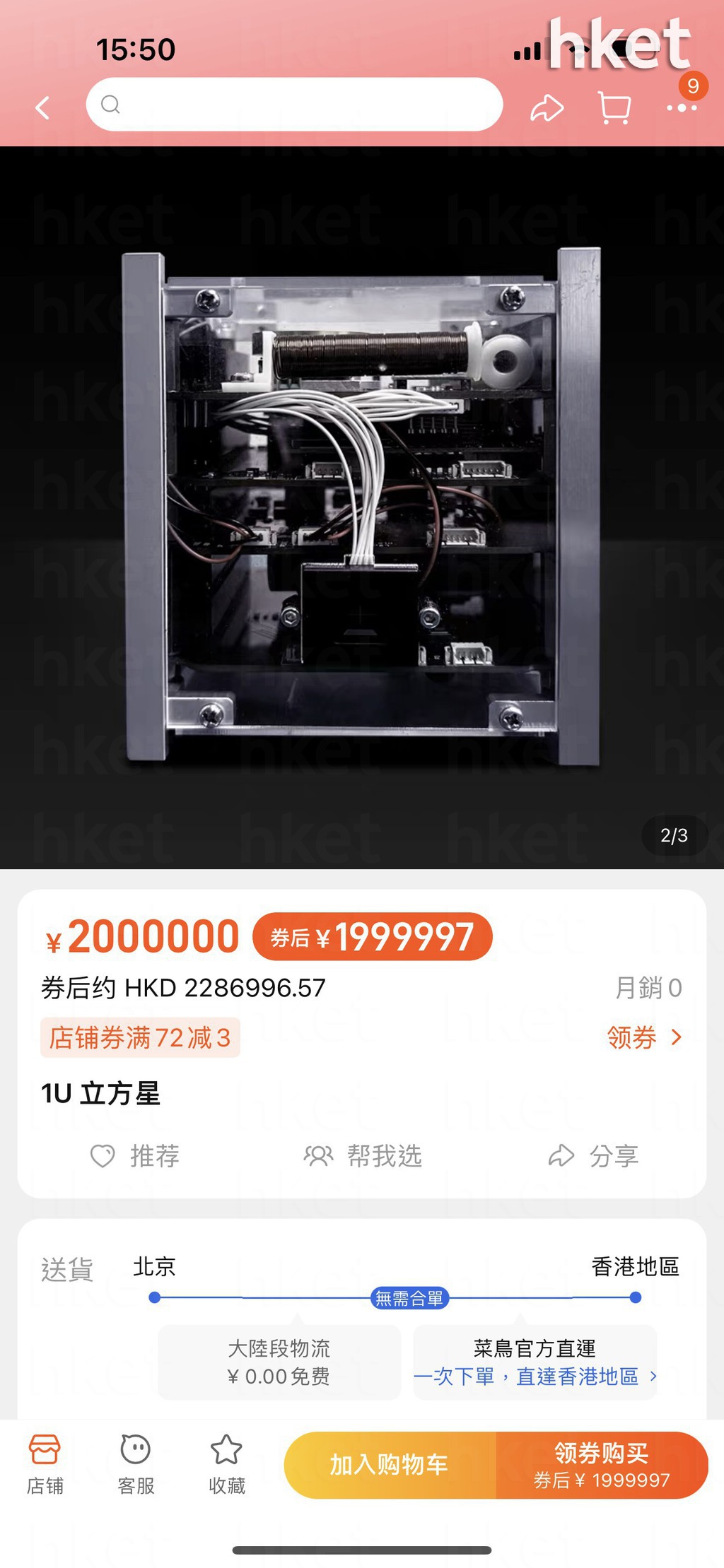Contact 客服 customer service
The height and width of the screenshot is (1568, 724).
(136, 1464)
